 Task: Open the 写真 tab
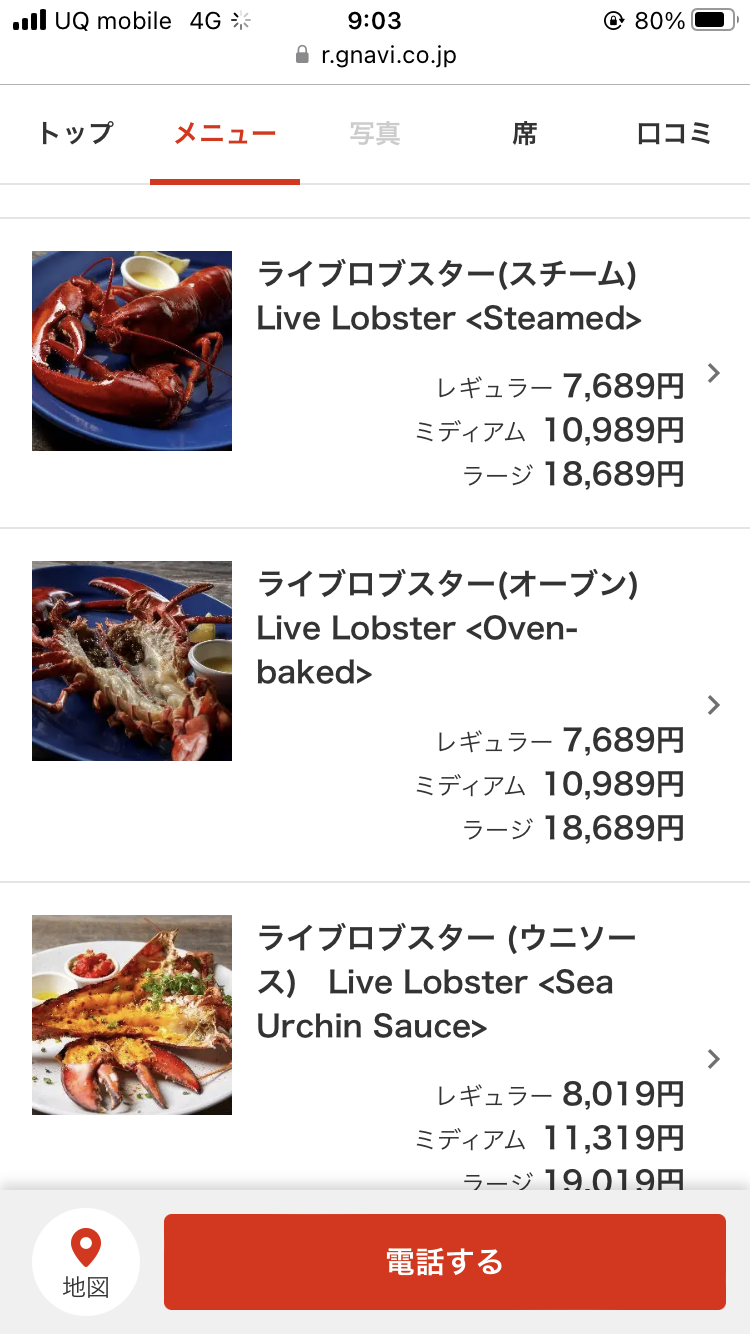[x=375, y=134]
